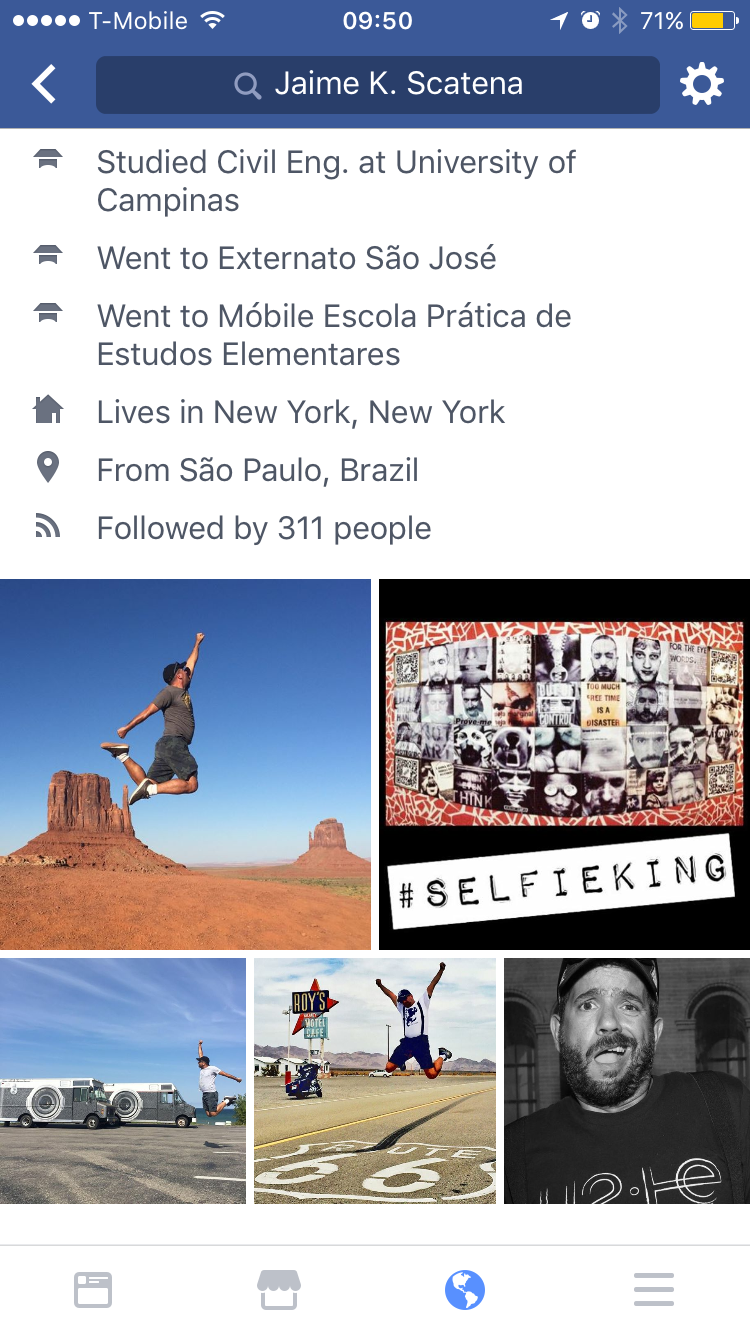Open Went to Móbile Escola Prática row
This screenshot has width=750, height=1334.
[334, 335]
